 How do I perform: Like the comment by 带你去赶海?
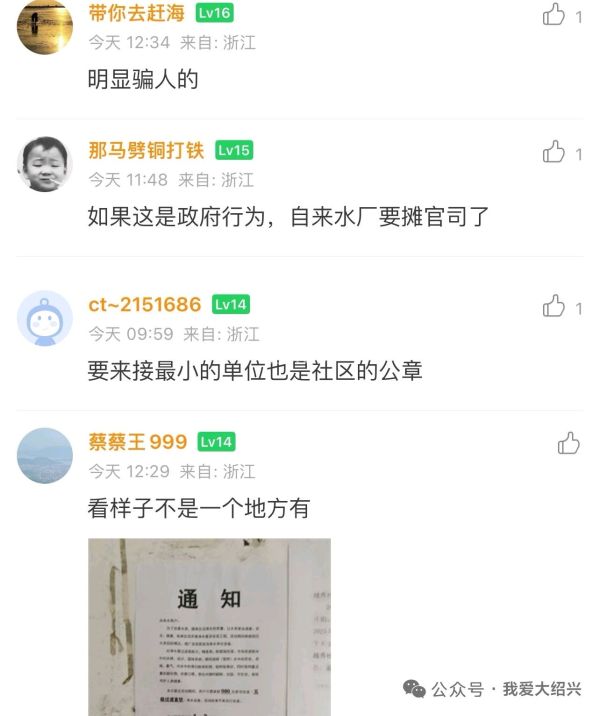click(554, 14)
